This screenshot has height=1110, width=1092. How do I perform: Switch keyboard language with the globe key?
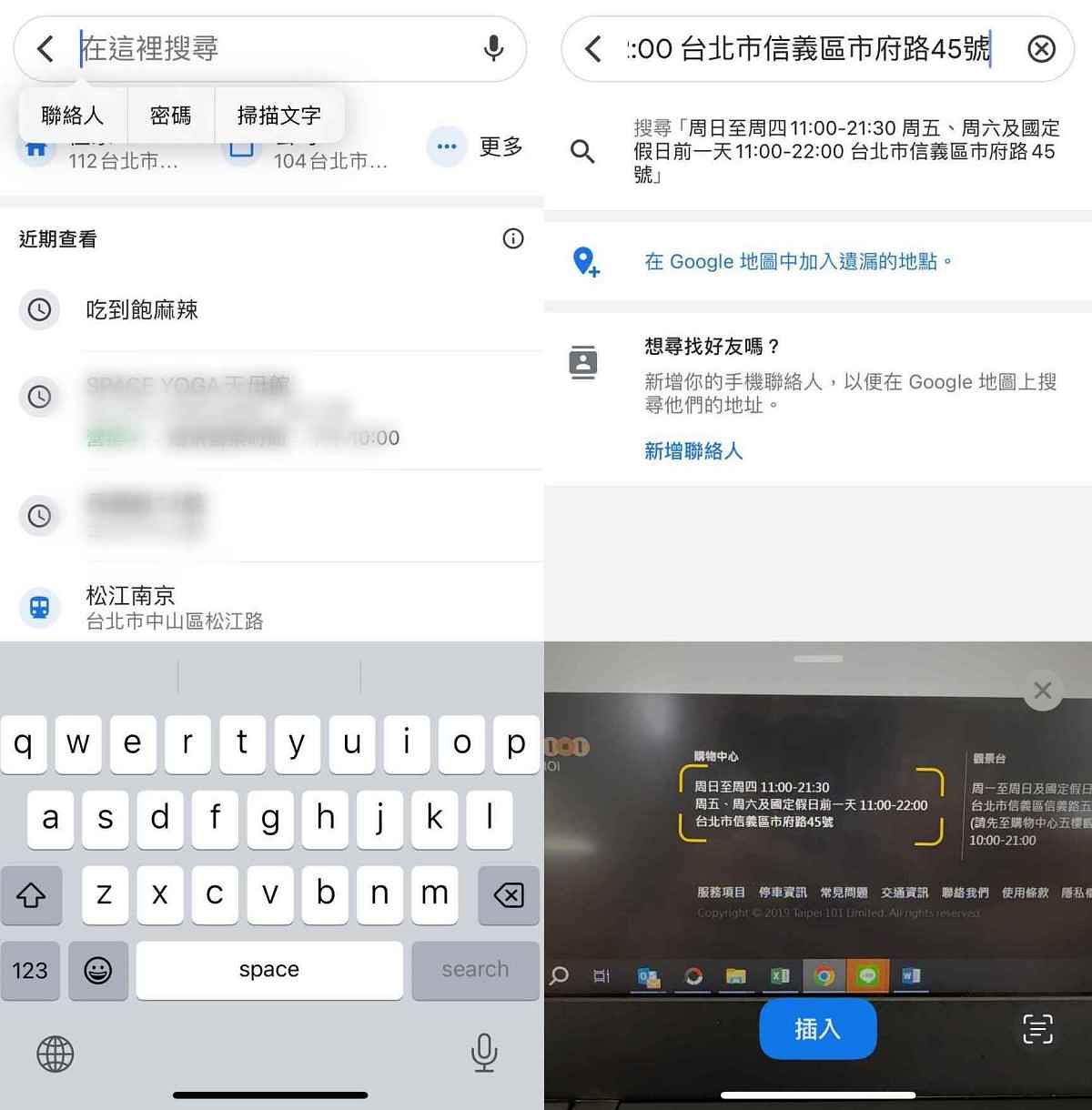point(55,1054)
